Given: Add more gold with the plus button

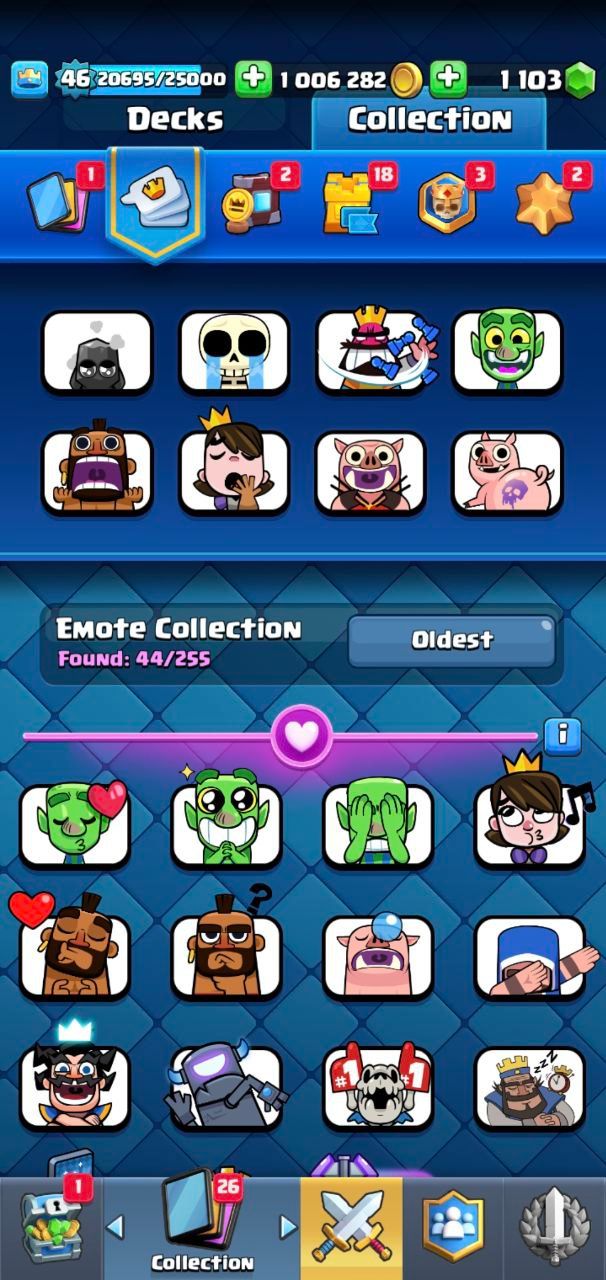Looking at the screenshot, I should [x=253, y=79].
